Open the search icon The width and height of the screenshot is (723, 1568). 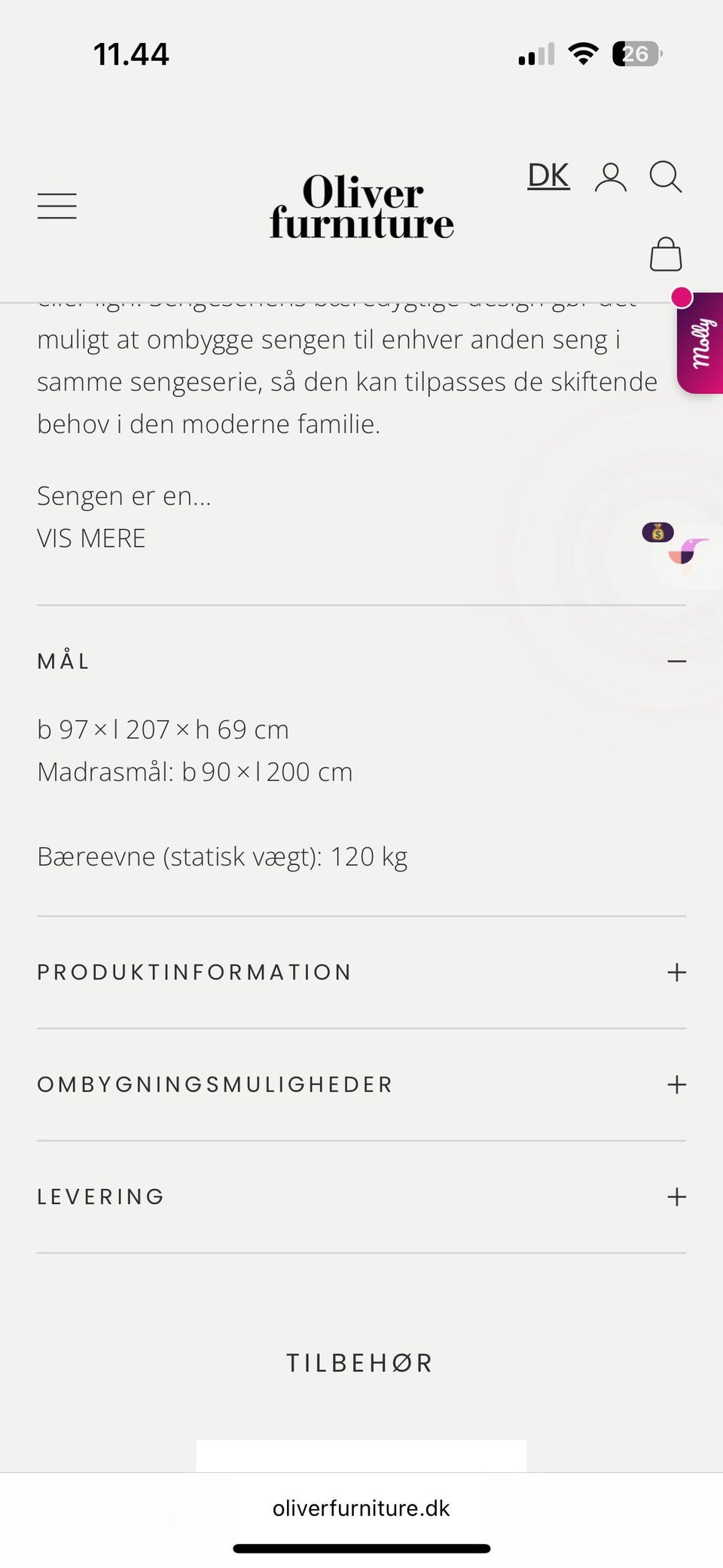(x=665, y=176)
